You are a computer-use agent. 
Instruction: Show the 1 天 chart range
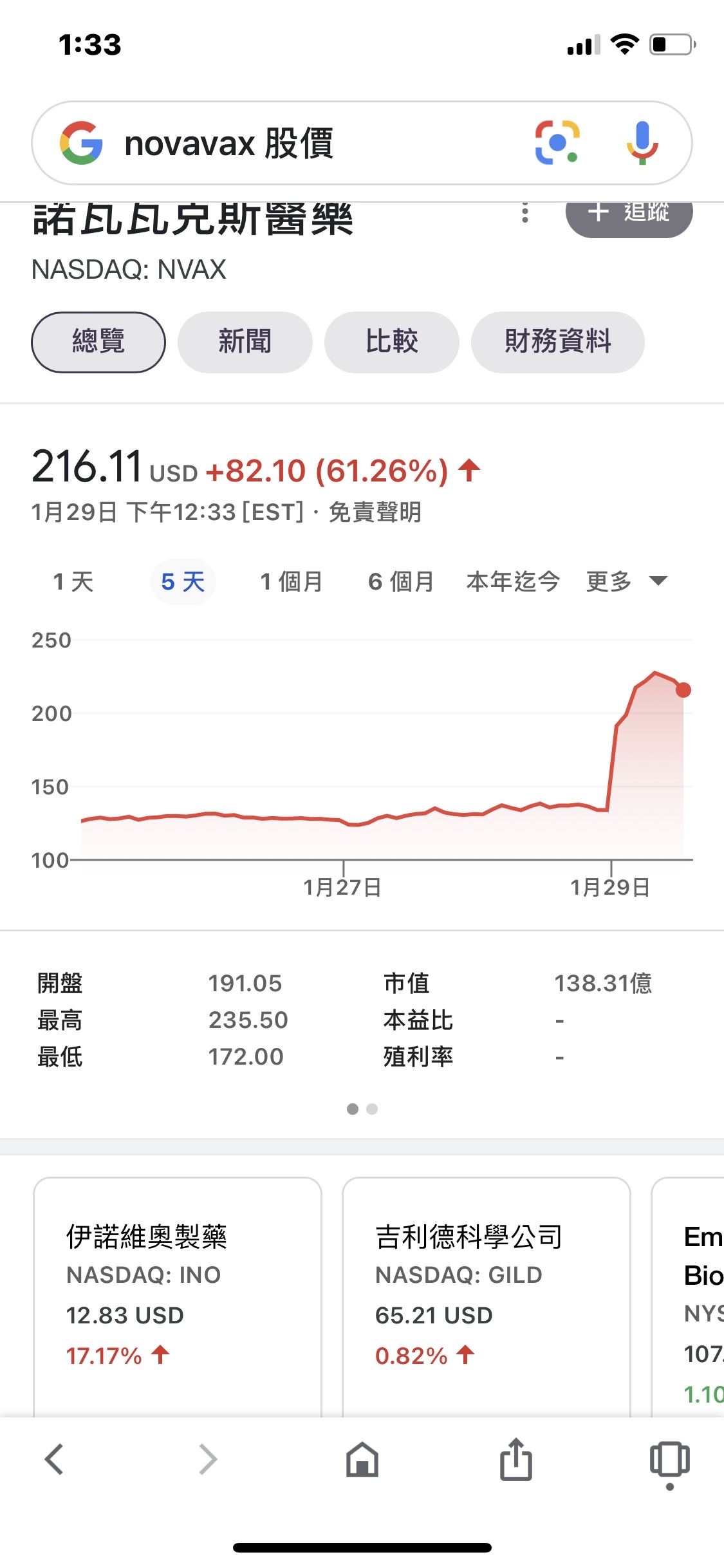[73, 582]
